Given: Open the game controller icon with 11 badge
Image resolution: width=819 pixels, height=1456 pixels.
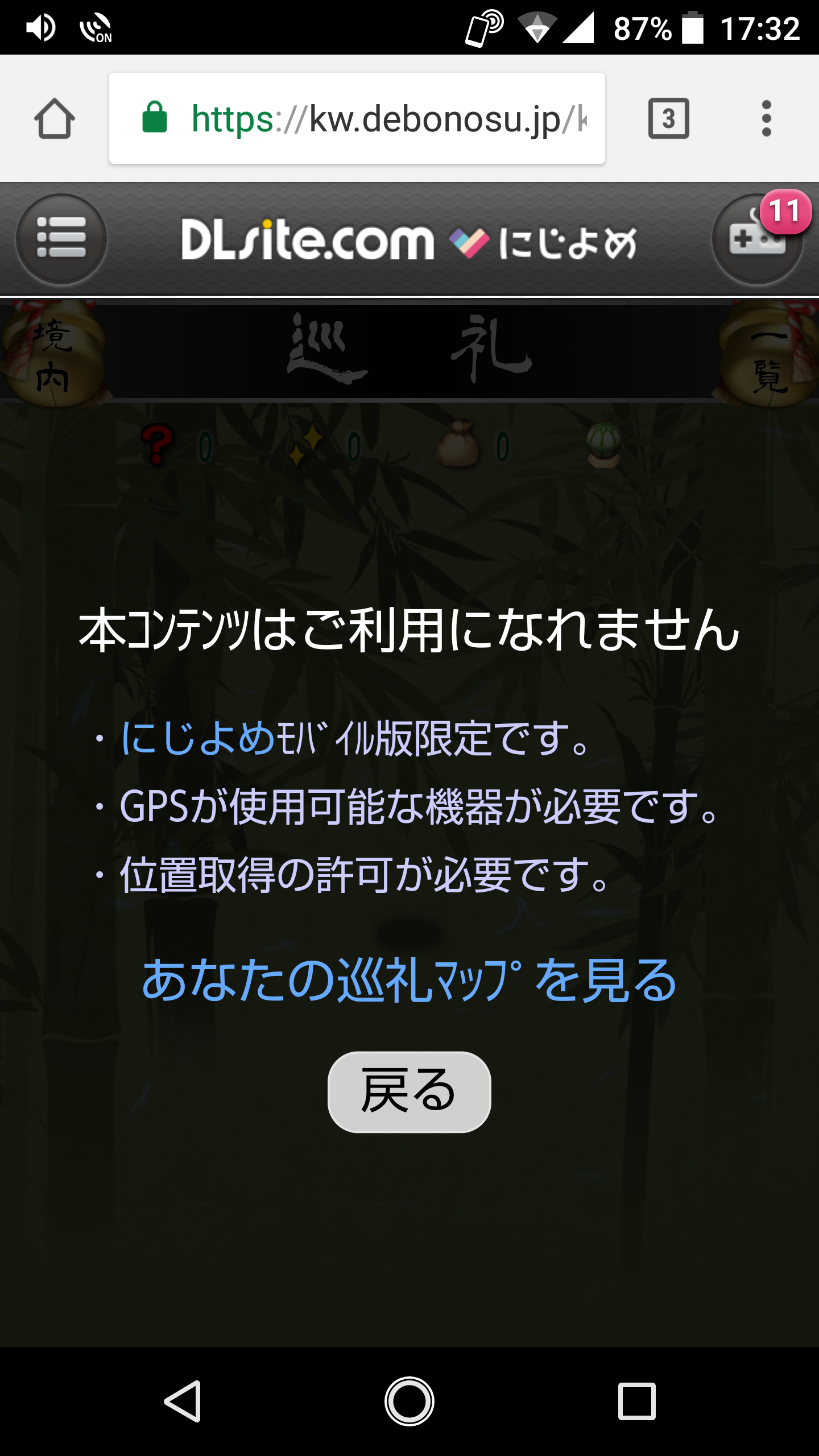Looking at the screenshot, I should (756, 239).
